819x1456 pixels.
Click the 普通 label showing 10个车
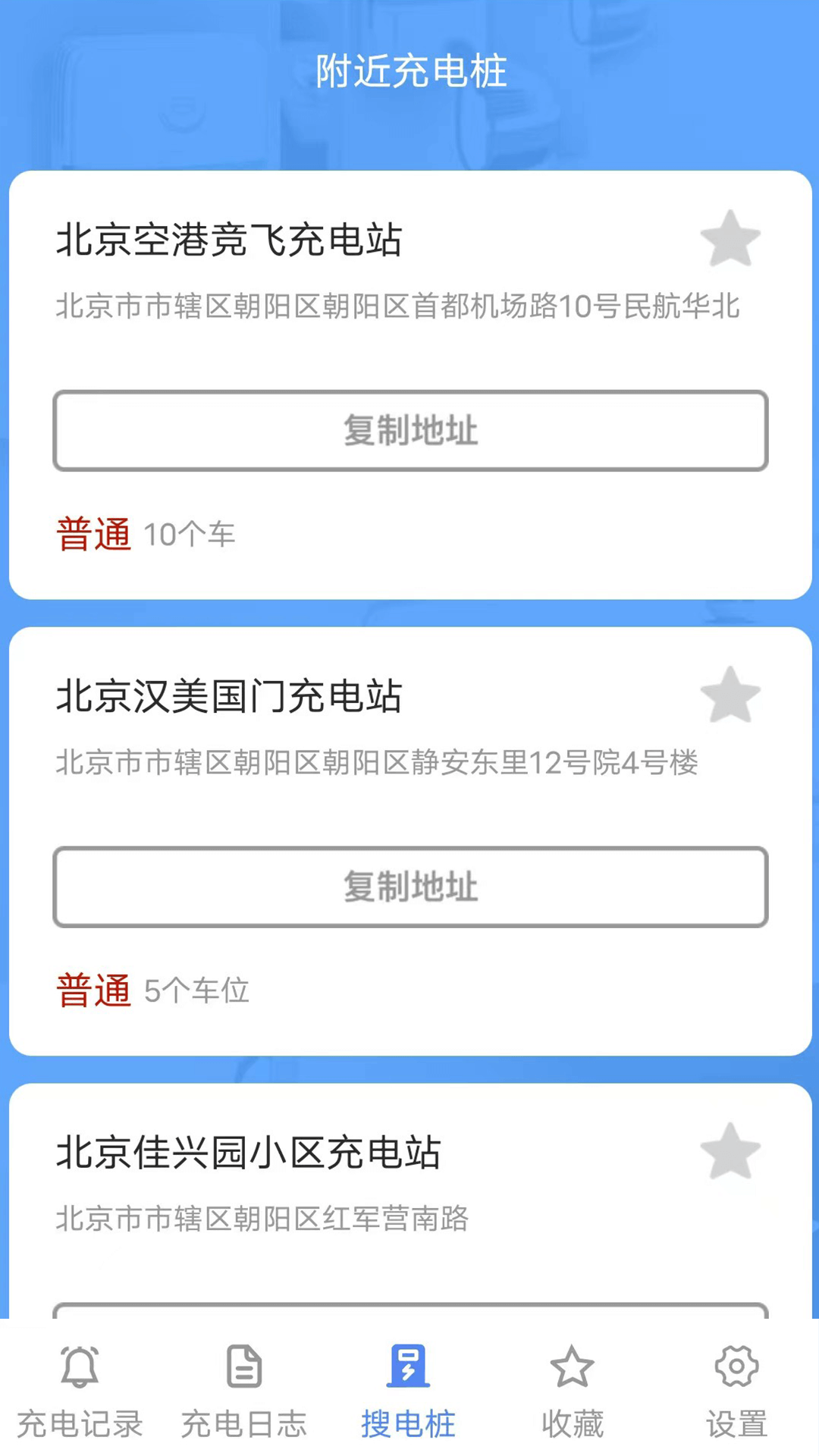[94, 532]
